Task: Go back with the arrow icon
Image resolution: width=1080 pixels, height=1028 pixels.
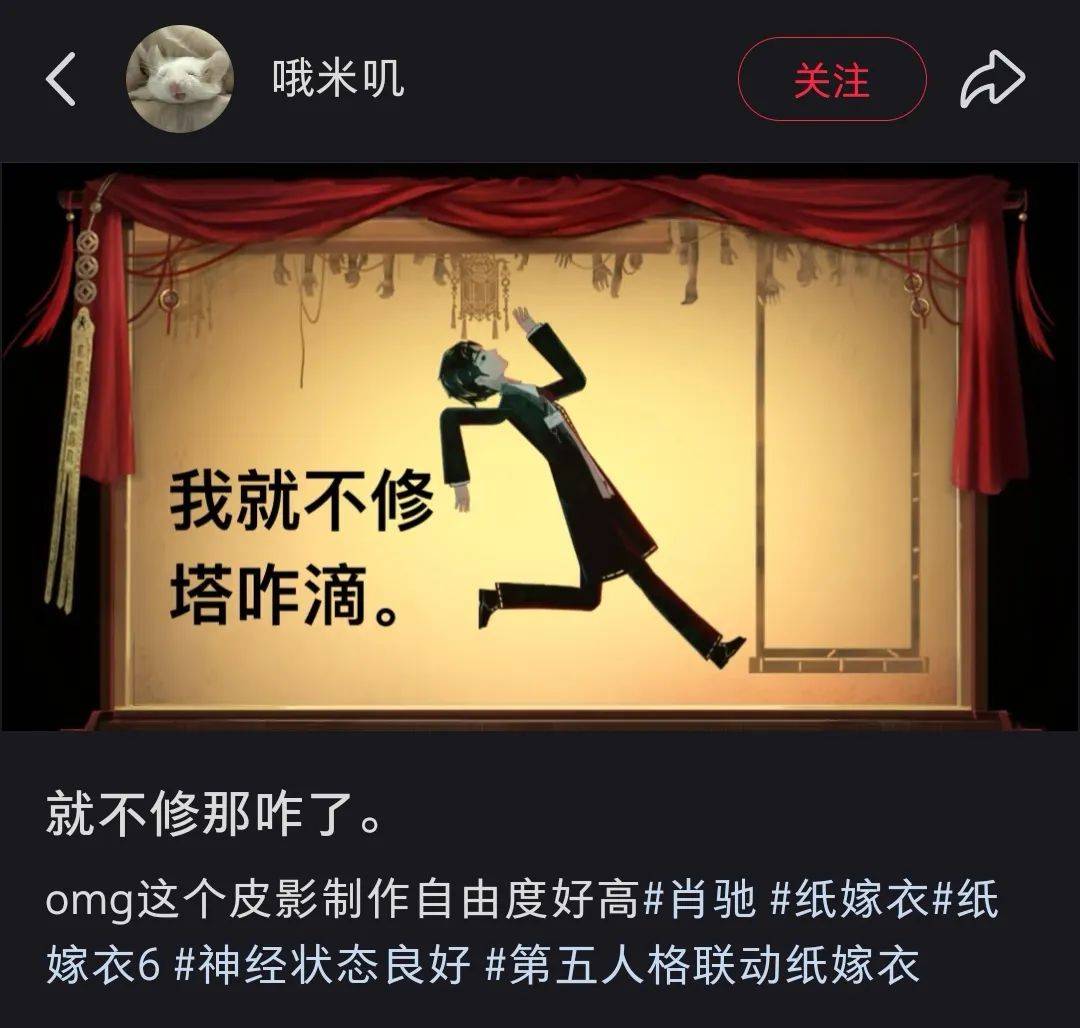Action: (62, 80)
